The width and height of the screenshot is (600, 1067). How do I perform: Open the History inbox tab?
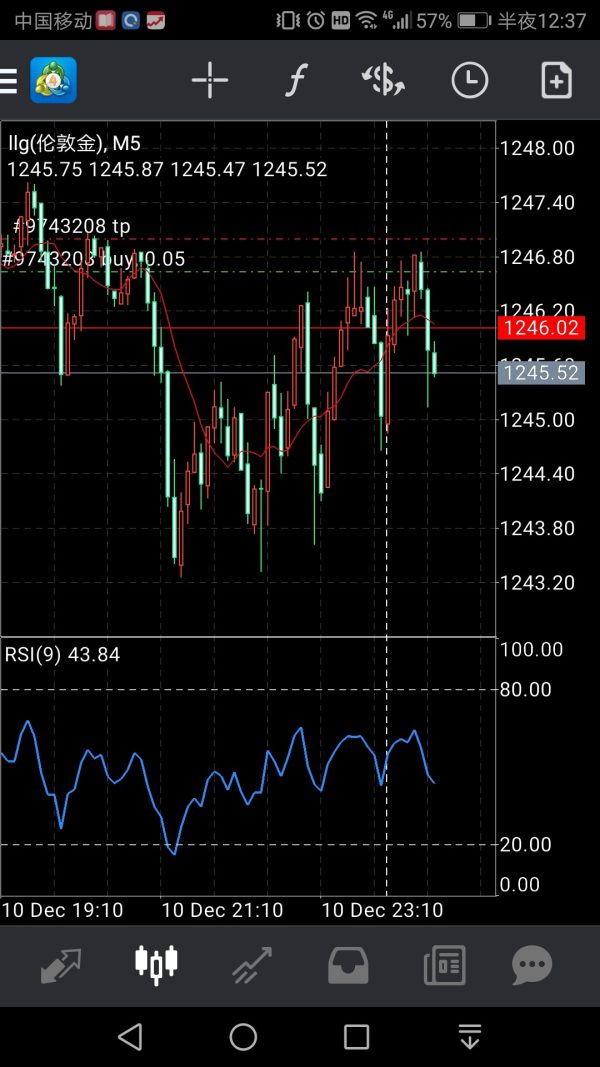pyautogui.click(x=348, y=965)
